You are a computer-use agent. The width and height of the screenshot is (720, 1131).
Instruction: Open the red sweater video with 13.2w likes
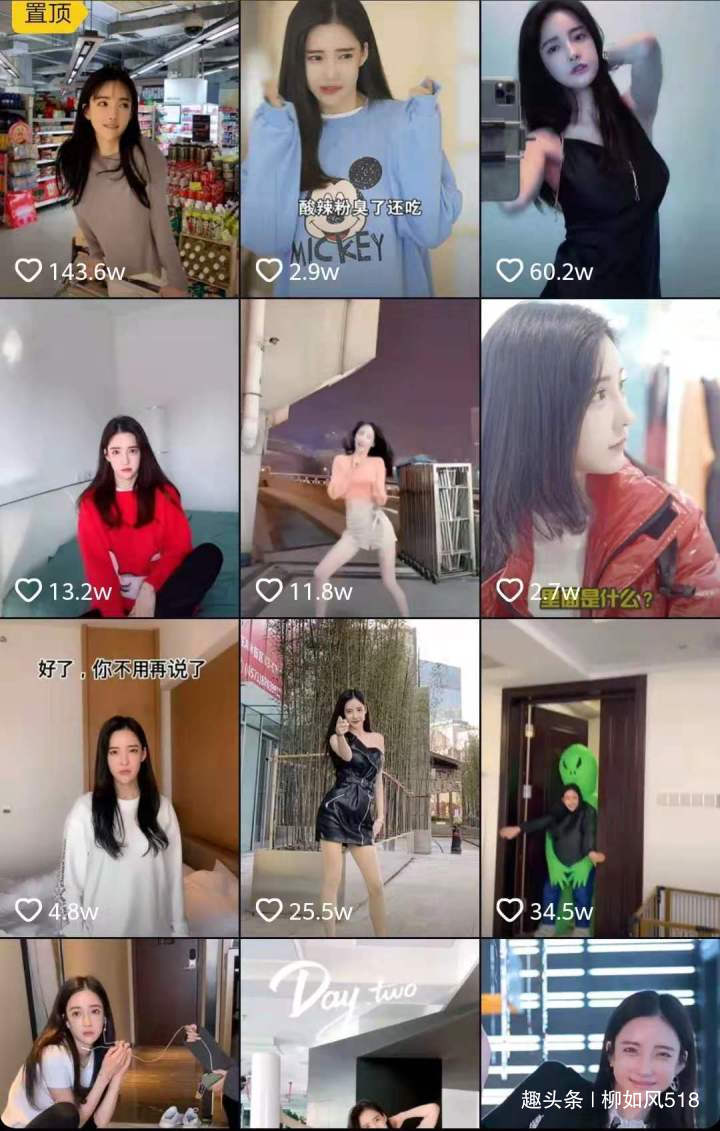(119, 460)
